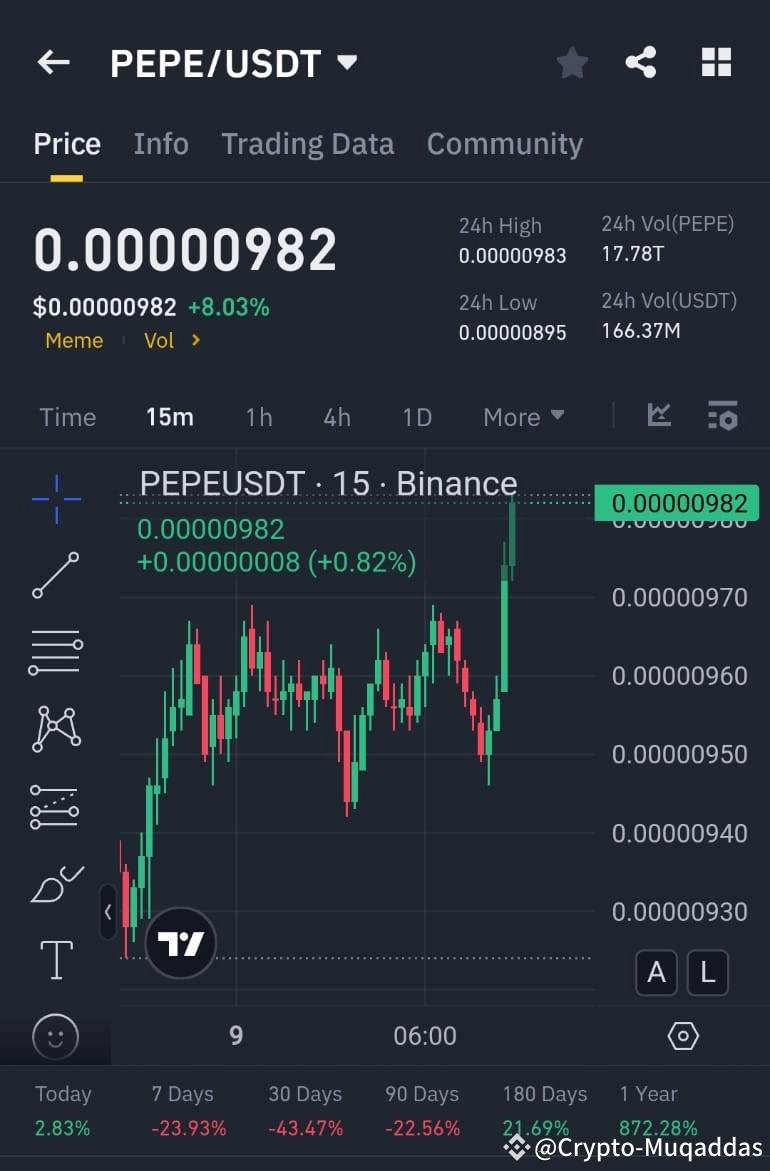Screen dimensions: 770x1171
Task: Select the text annotation tool
Action: click(55, 958)
